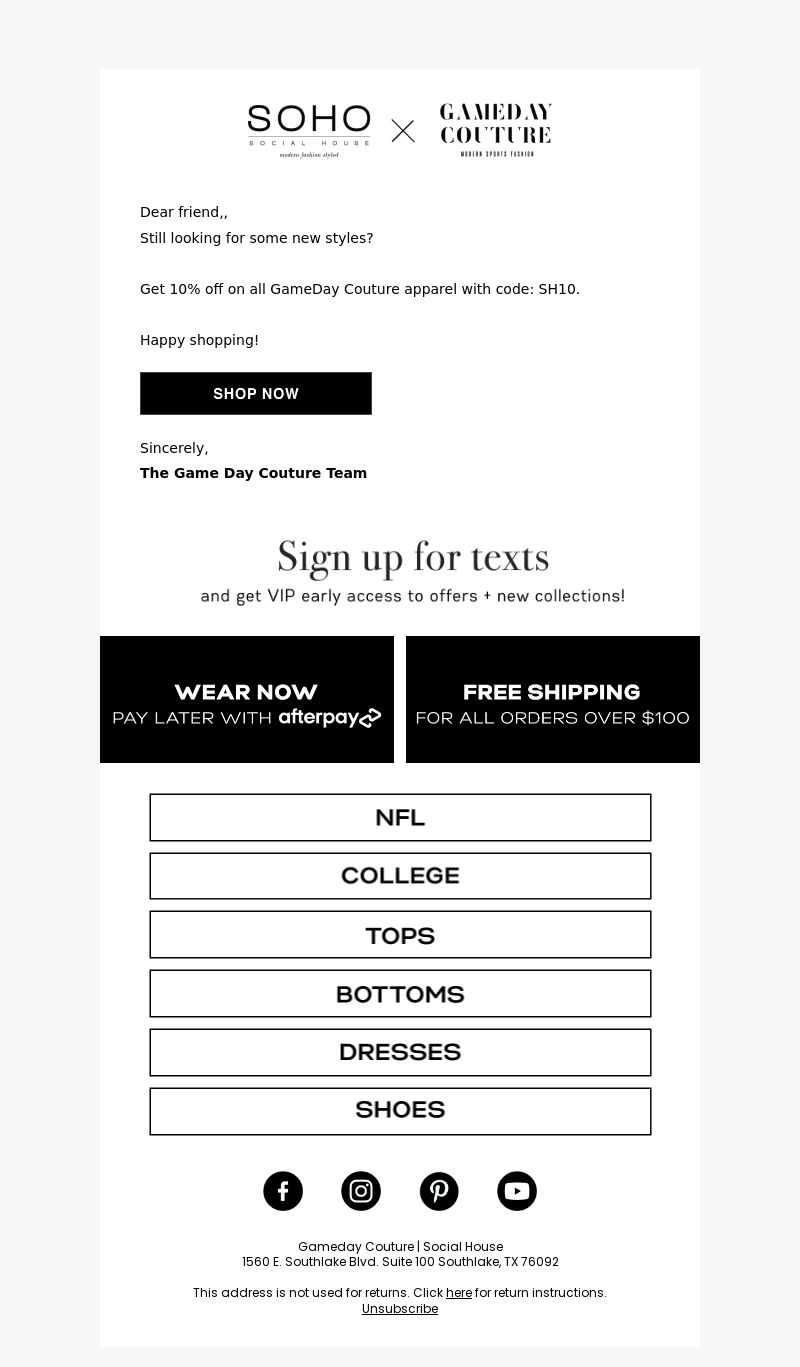View the Shoes category

click(400, 1111)
